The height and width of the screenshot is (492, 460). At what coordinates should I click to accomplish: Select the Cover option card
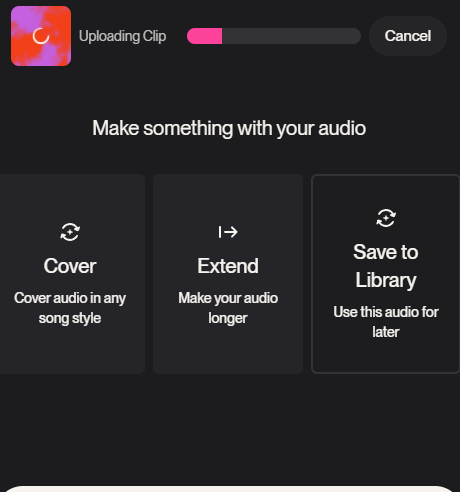(x=70, y=274)
